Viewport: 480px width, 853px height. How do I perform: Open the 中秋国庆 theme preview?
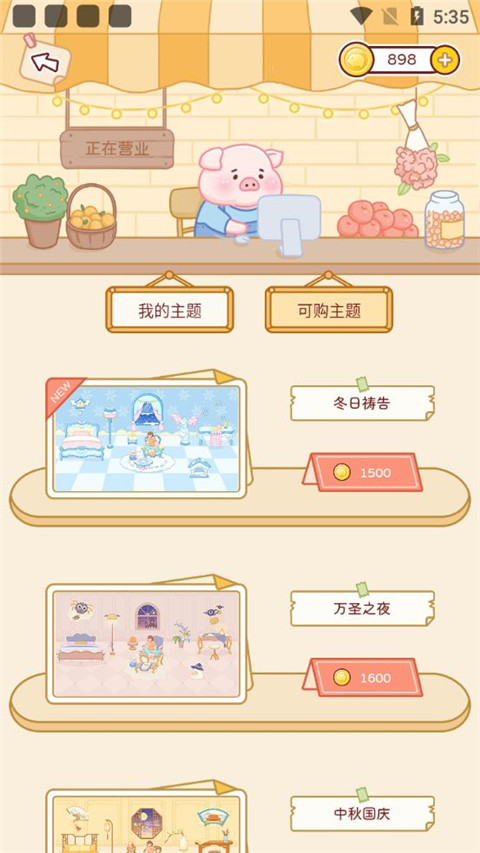(x=146, y=821)
